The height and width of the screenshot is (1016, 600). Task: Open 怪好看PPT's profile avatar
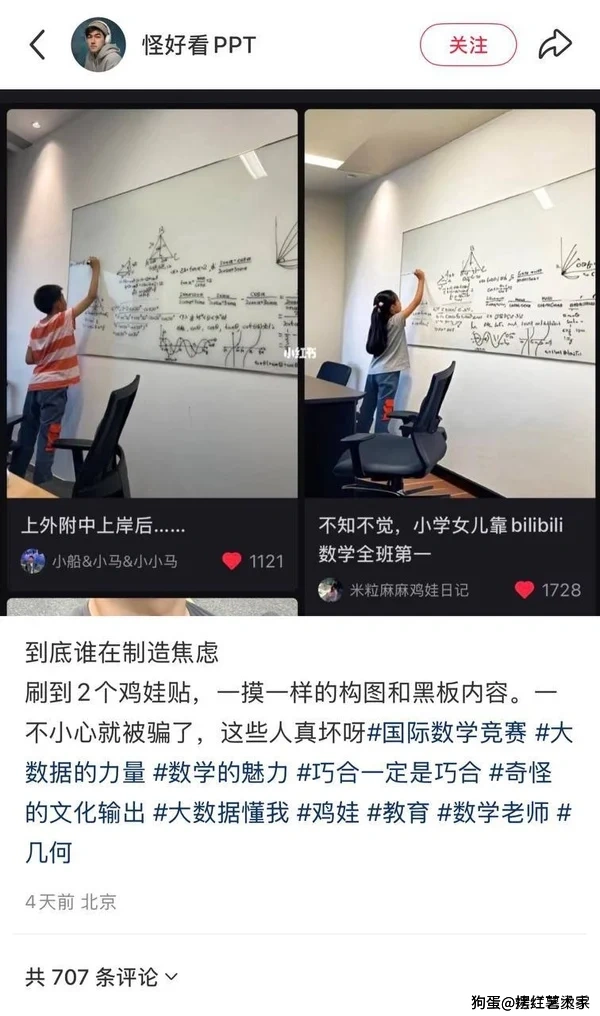(x=98, y=45)
